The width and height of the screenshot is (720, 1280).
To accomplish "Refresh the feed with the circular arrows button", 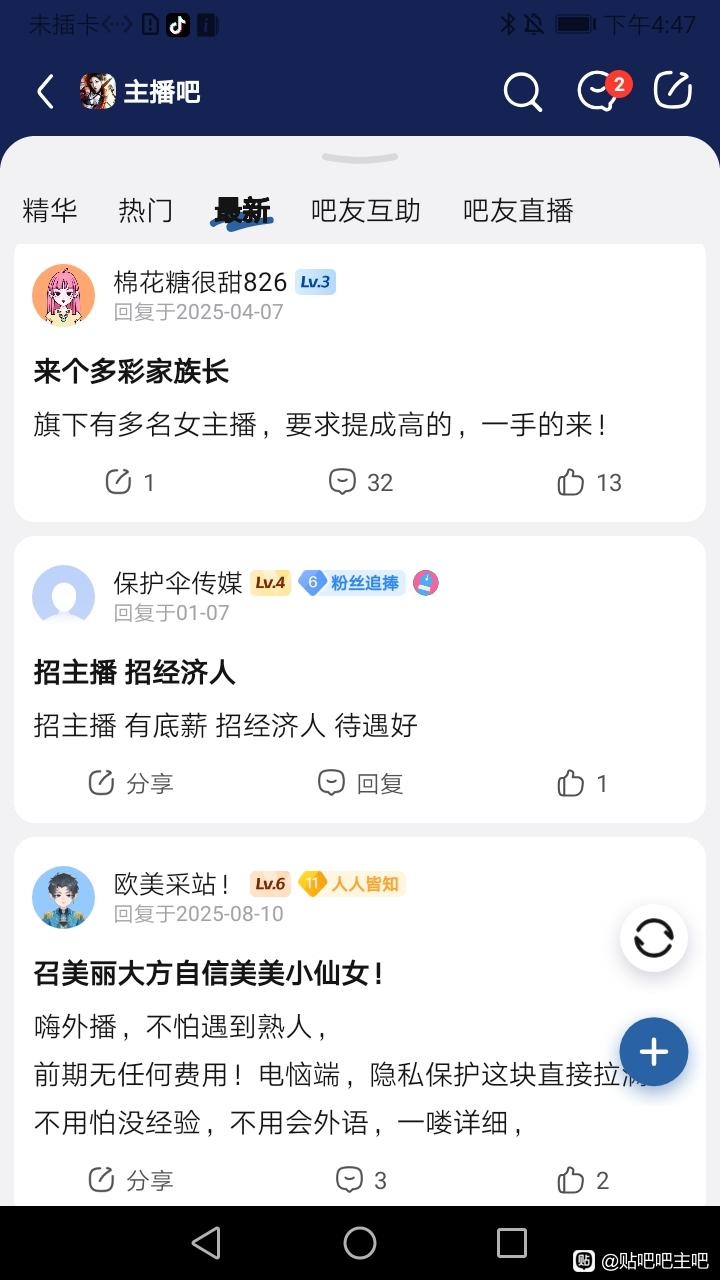I will [654, 939].
